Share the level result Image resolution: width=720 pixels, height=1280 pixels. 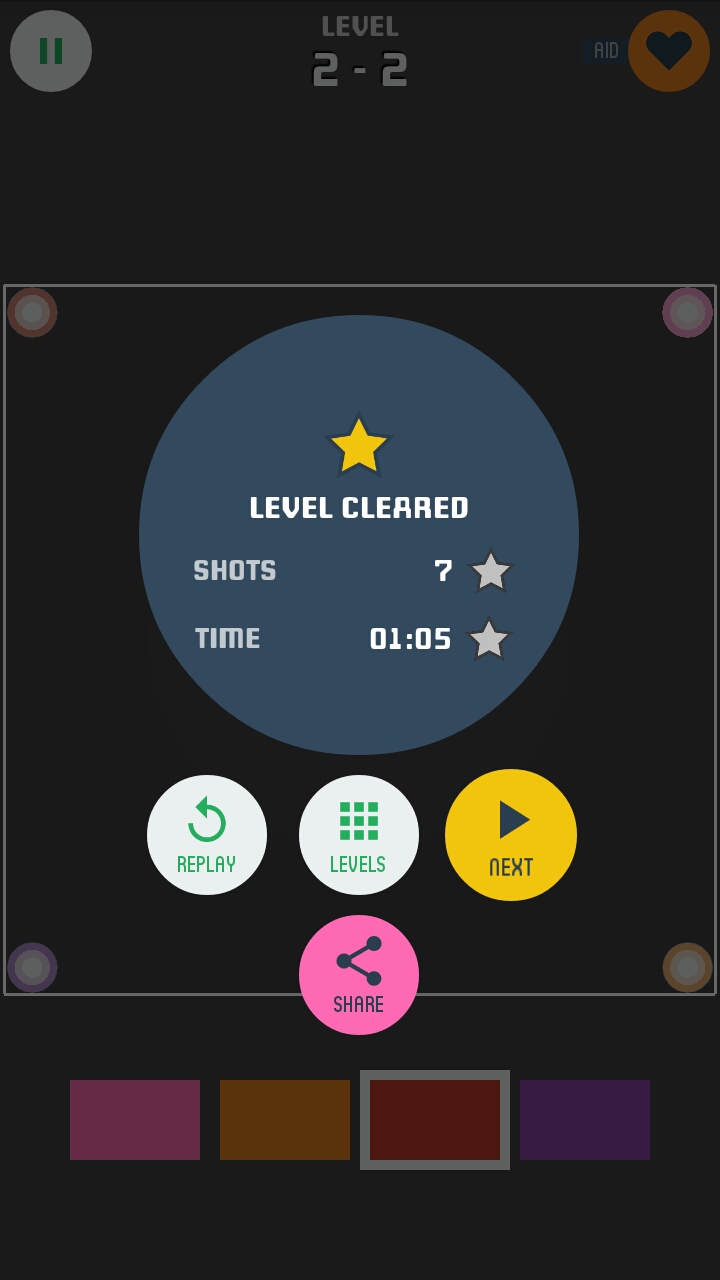click(359, 975)
